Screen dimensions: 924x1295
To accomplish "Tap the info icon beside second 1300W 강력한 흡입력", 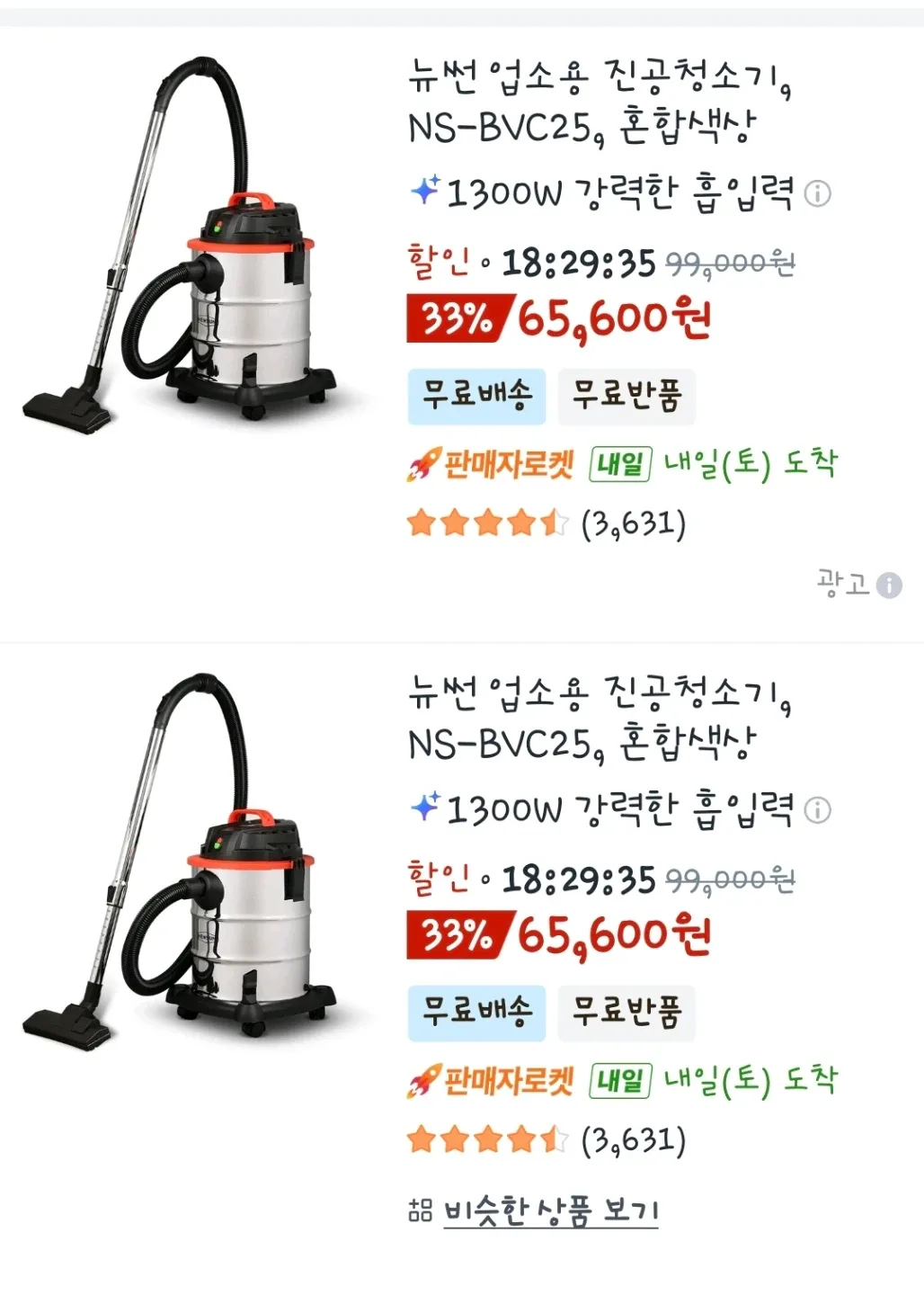I will (x=817, y=810).
